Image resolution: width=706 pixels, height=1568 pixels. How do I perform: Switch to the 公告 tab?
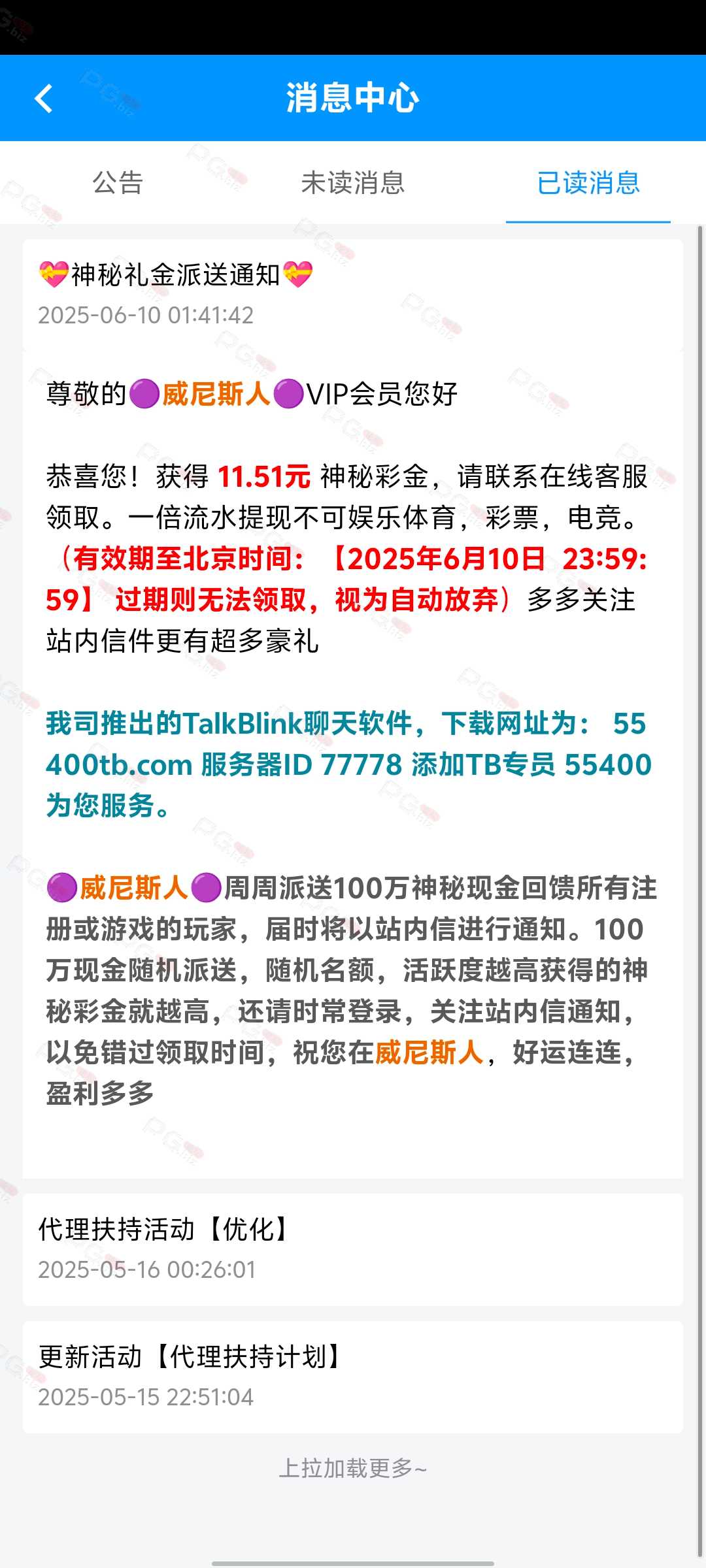click(x=118, y=183)
